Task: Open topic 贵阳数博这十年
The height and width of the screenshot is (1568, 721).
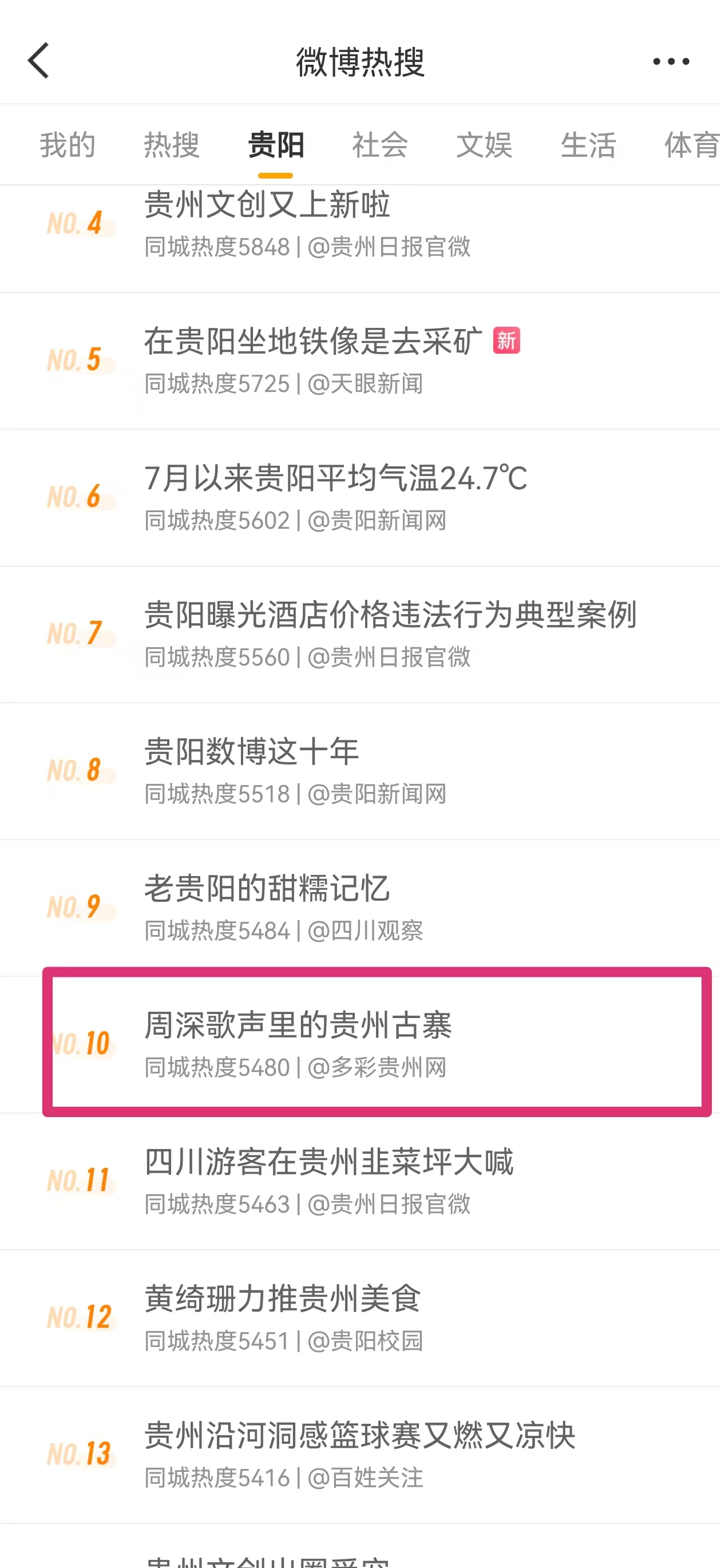Action: pyautogui.click(x=360, y=771)
